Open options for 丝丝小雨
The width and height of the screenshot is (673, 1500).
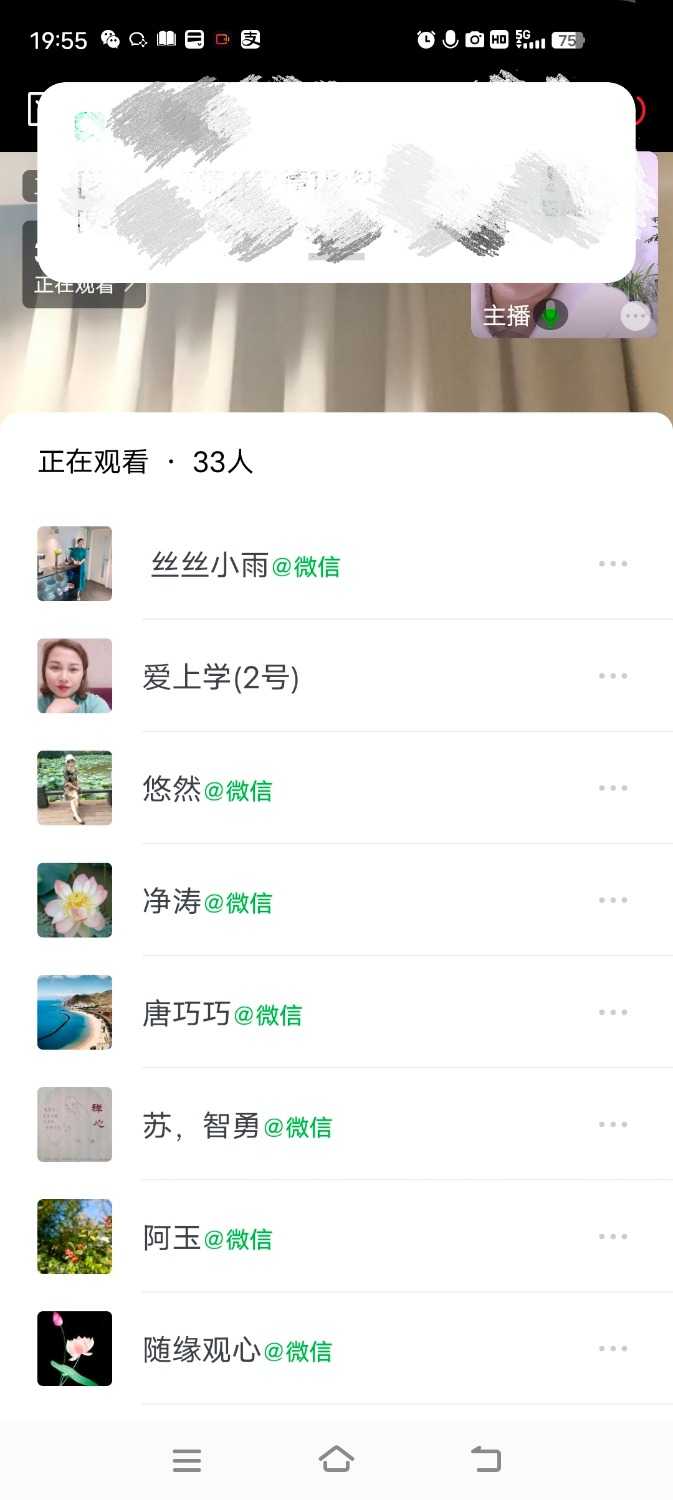(613, 564)
